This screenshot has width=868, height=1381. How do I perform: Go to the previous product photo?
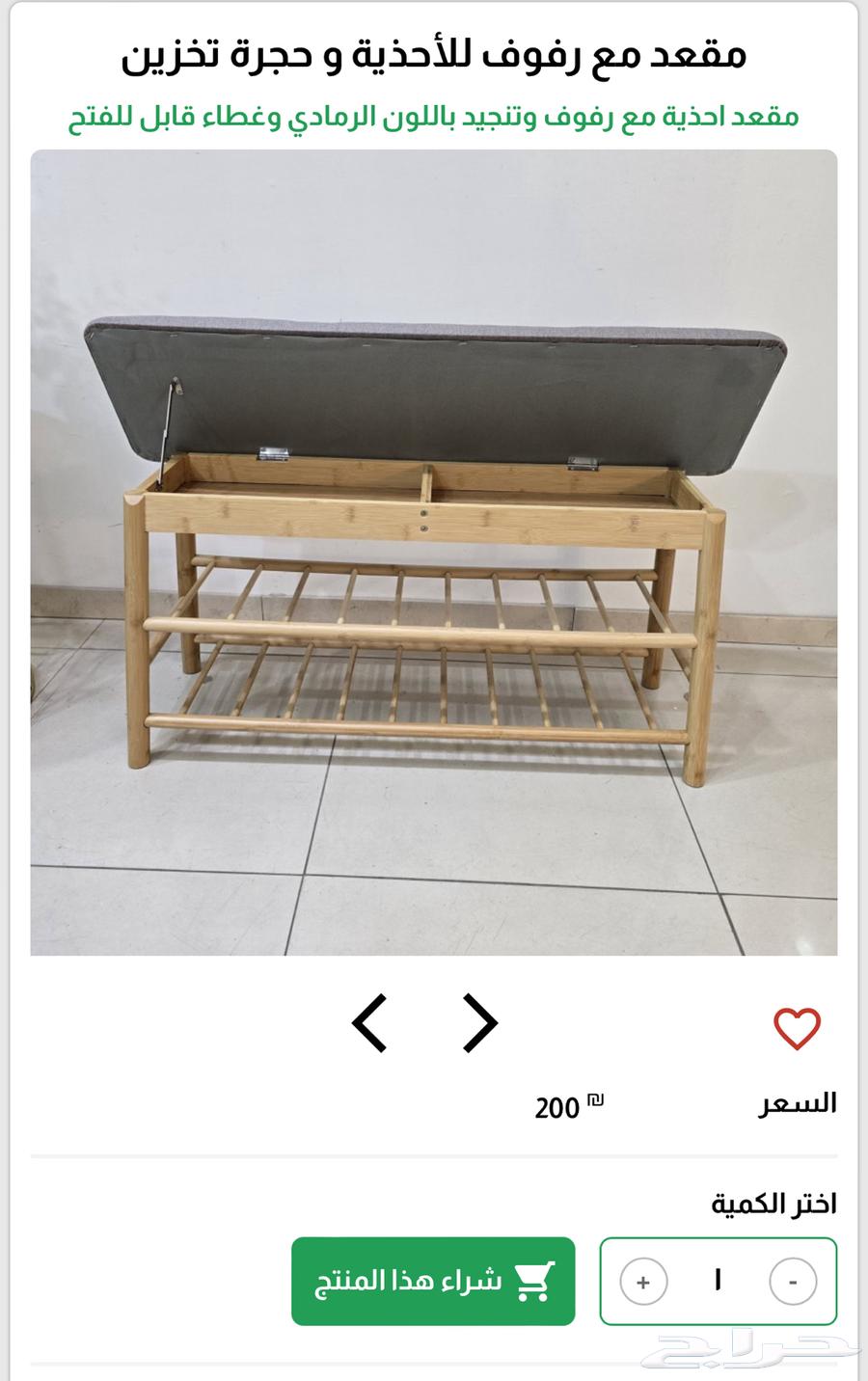tap(369, 1022)
